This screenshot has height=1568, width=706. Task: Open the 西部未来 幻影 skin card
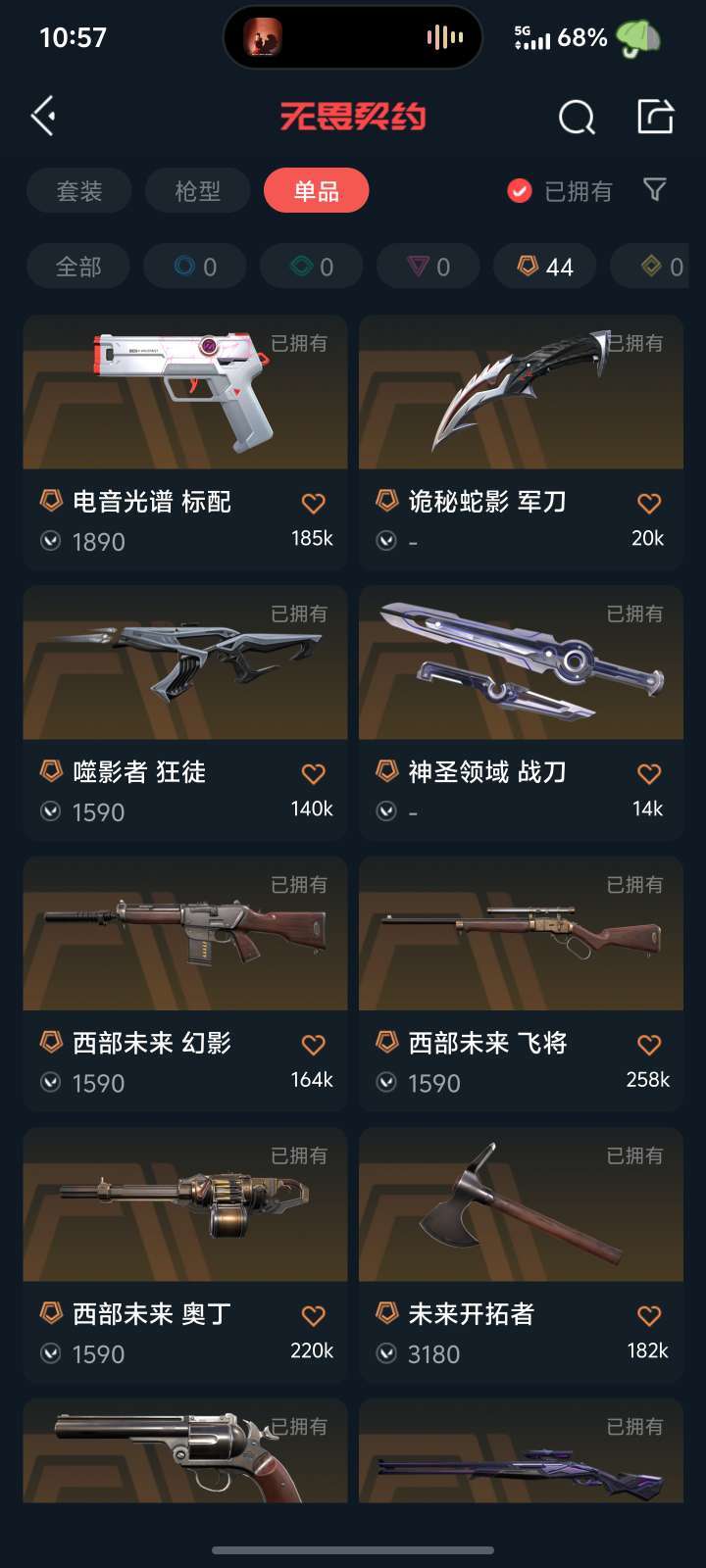(x=185, y=984)
